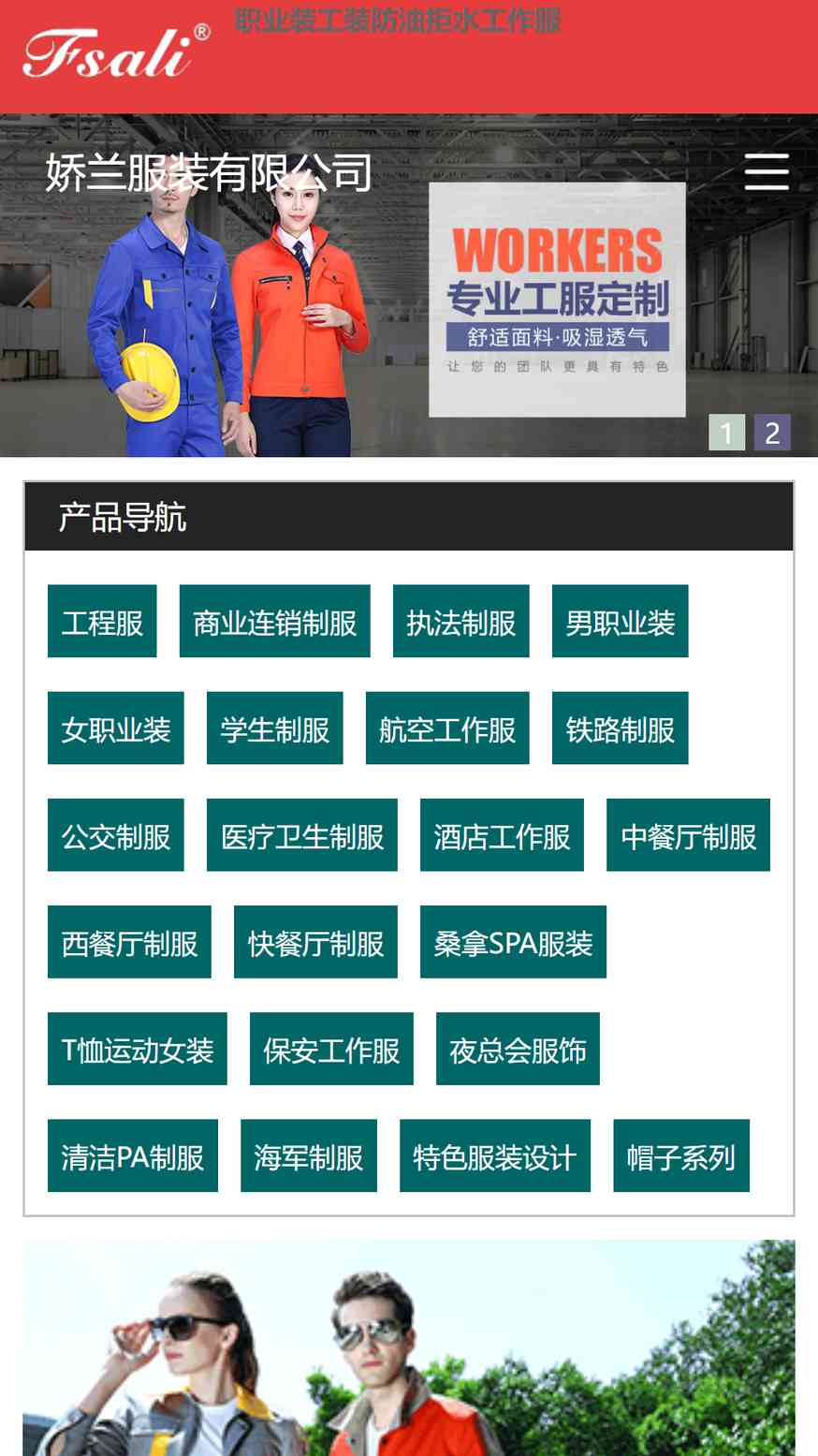The image size is (818, 1456).
Task: View 桑拿SPA服装 products
Action: coord(514,942)
